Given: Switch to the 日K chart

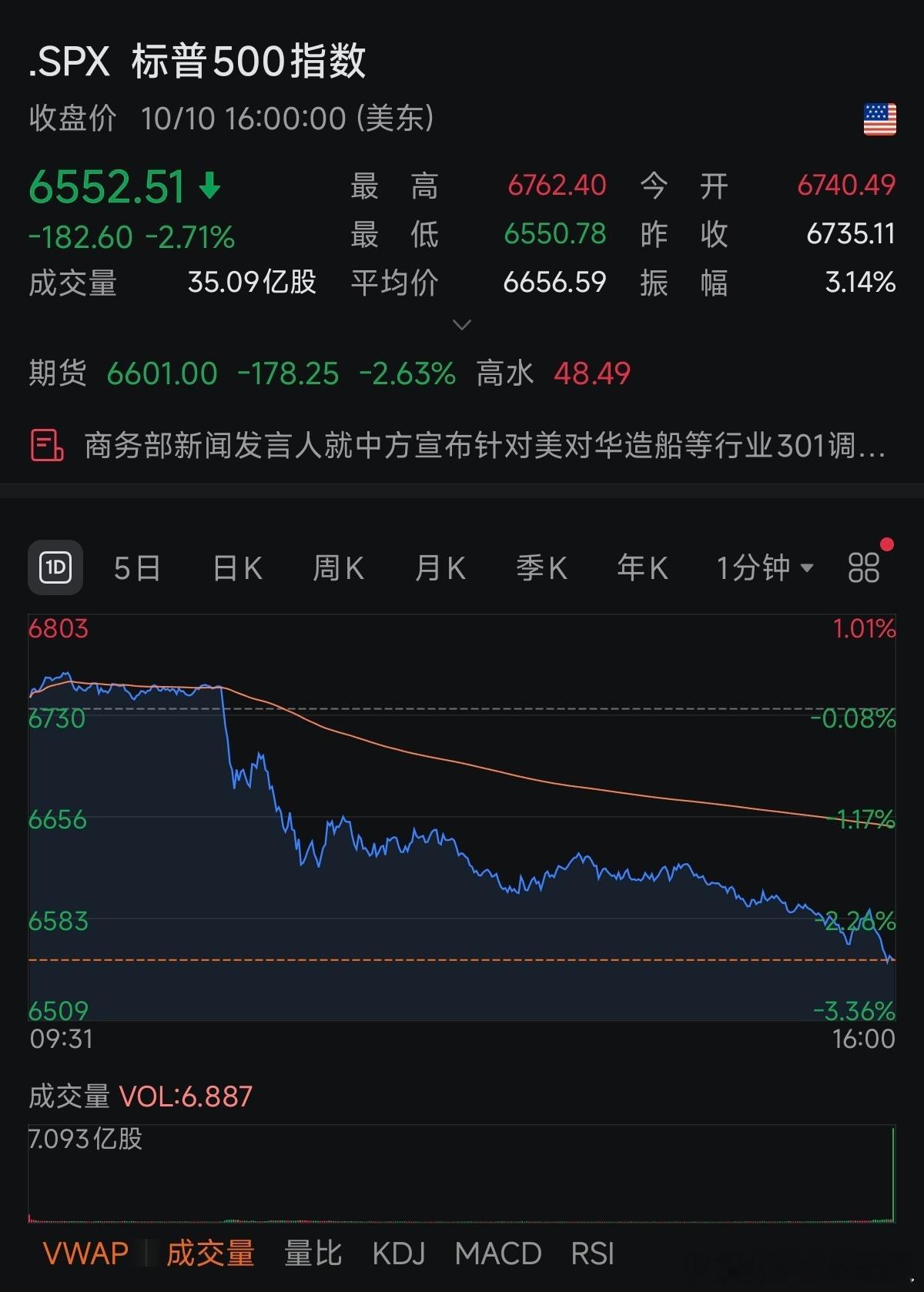Looking at the screenshot, I should click(x=238, y=568).
